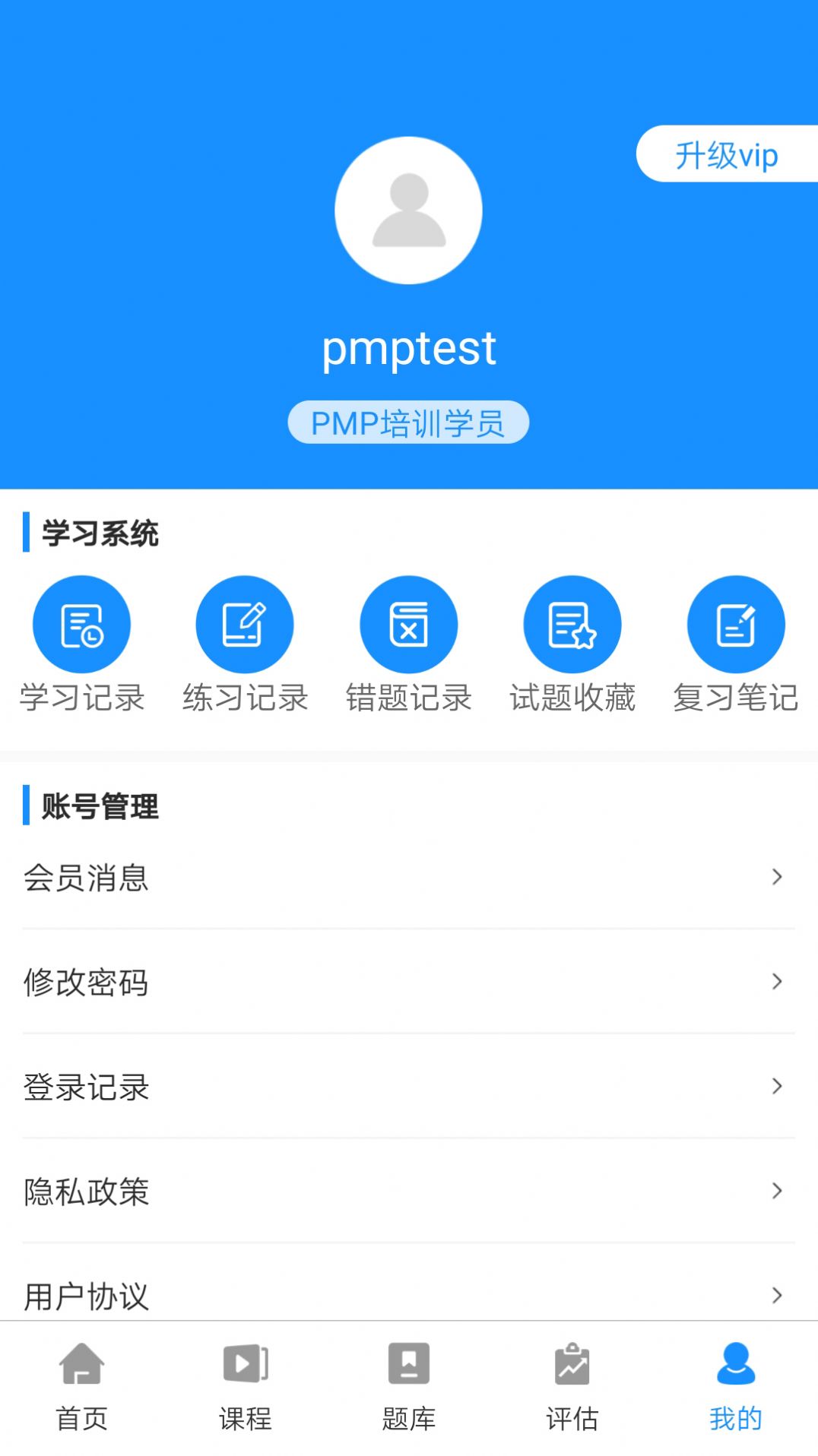The height and width of the screenshot is (1456, 818).
Task: View 错题记录 wrong answer records
Action: [409, 644]
